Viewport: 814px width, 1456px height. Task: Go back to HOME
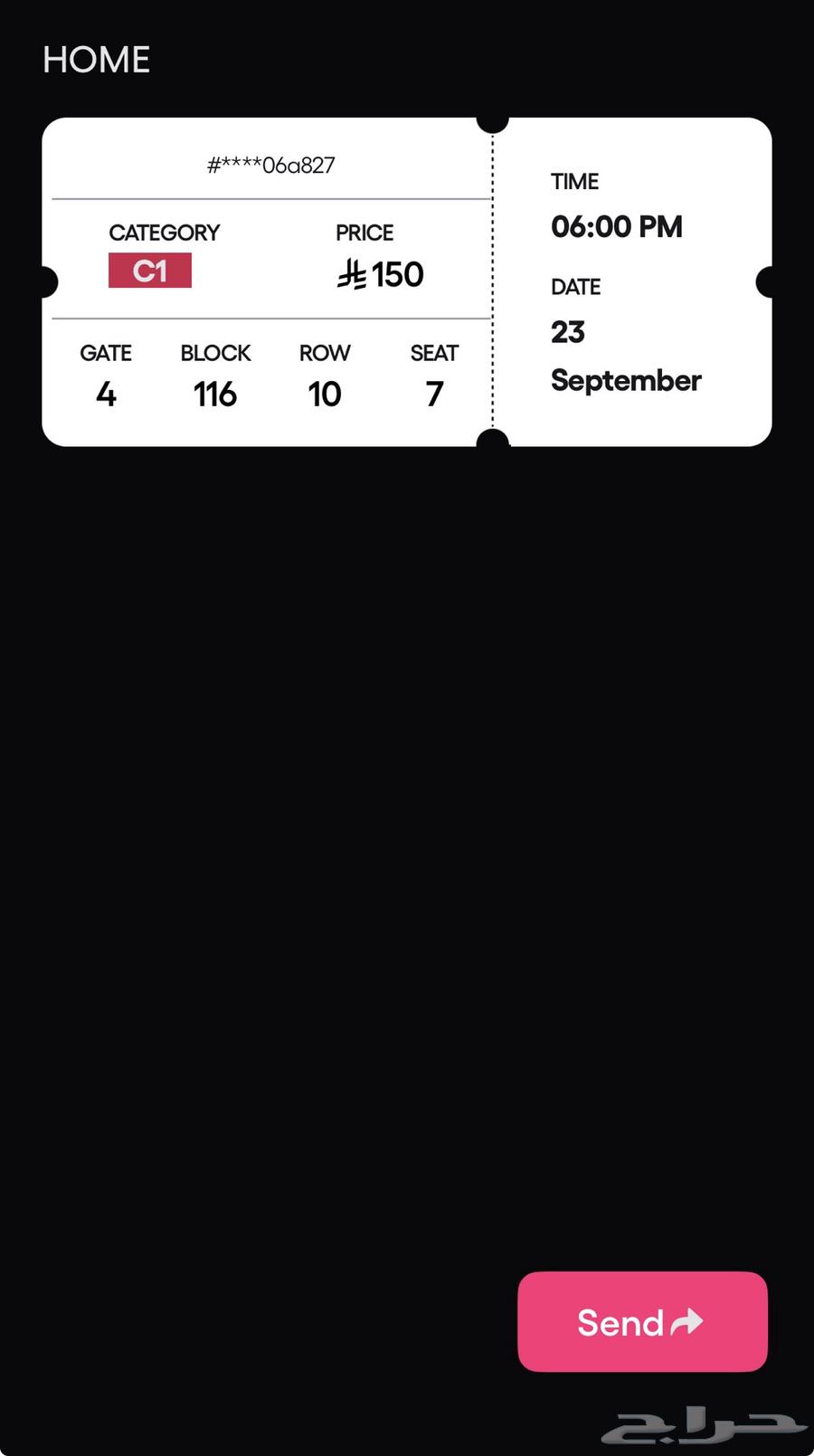[x=96, y=60]
